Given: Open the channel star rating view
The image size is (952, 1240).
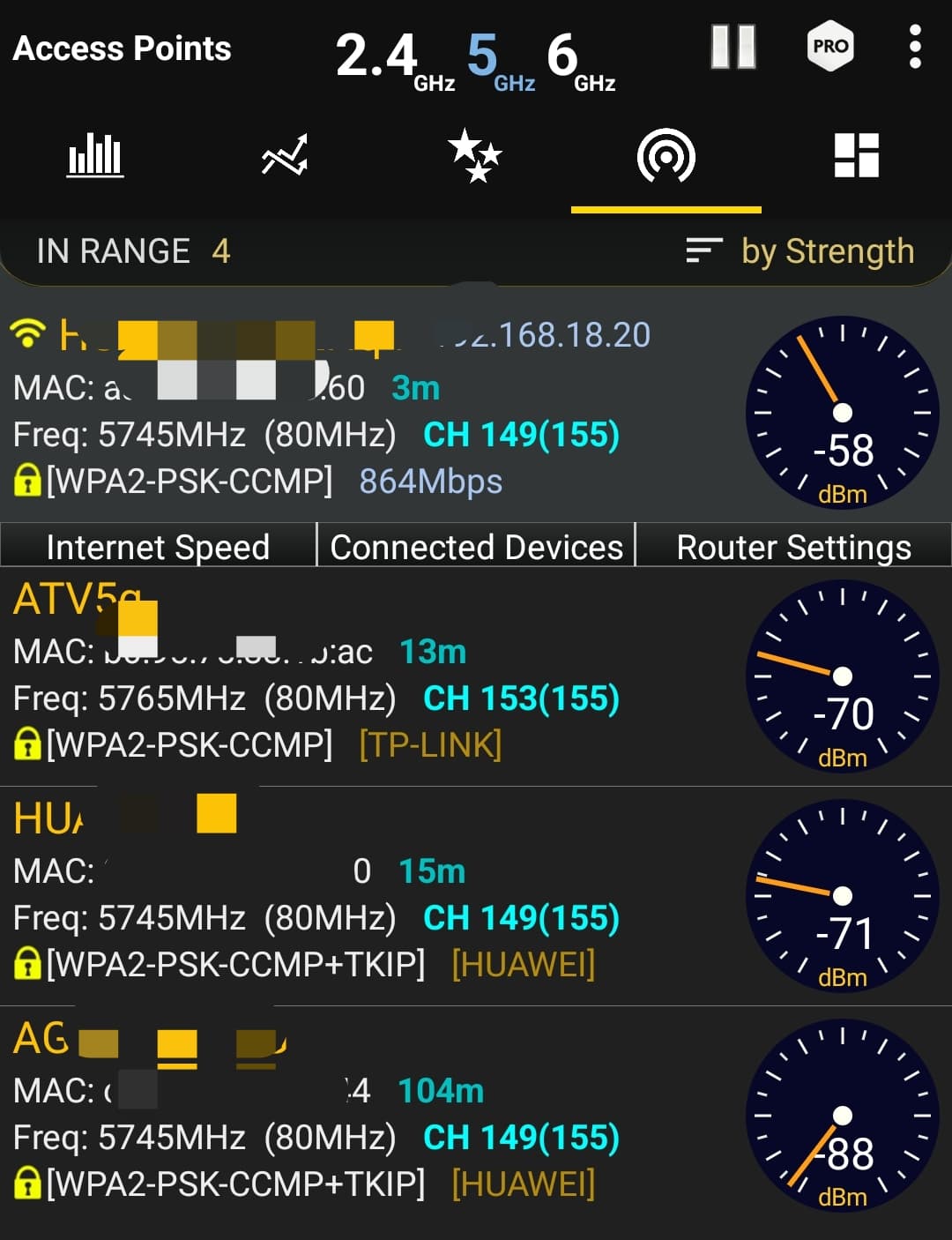Looking at the screenshot, I should click(476, 155).
